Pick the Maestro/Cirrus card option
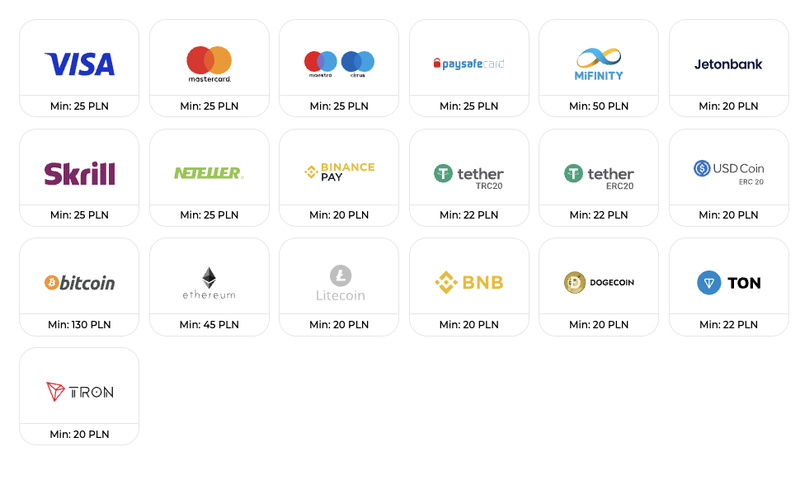Image resolution: width=800 pixels, height=485 pixels. tap(339, 64)
